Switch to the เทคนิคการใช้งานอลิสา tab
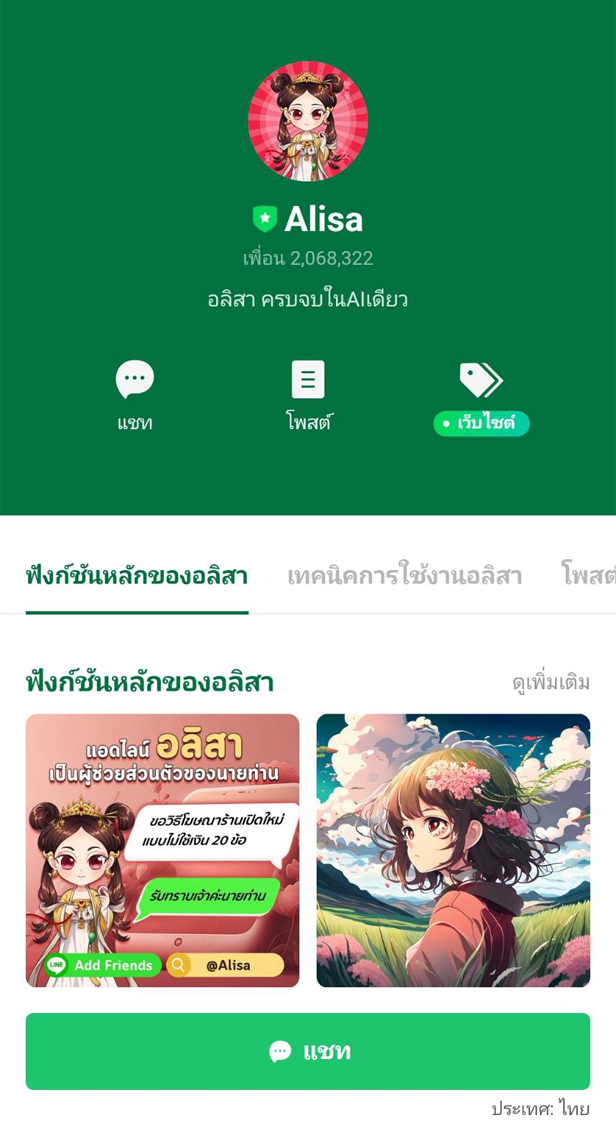The width and height of the screenshot is (616, 1128). coord(404,577)
